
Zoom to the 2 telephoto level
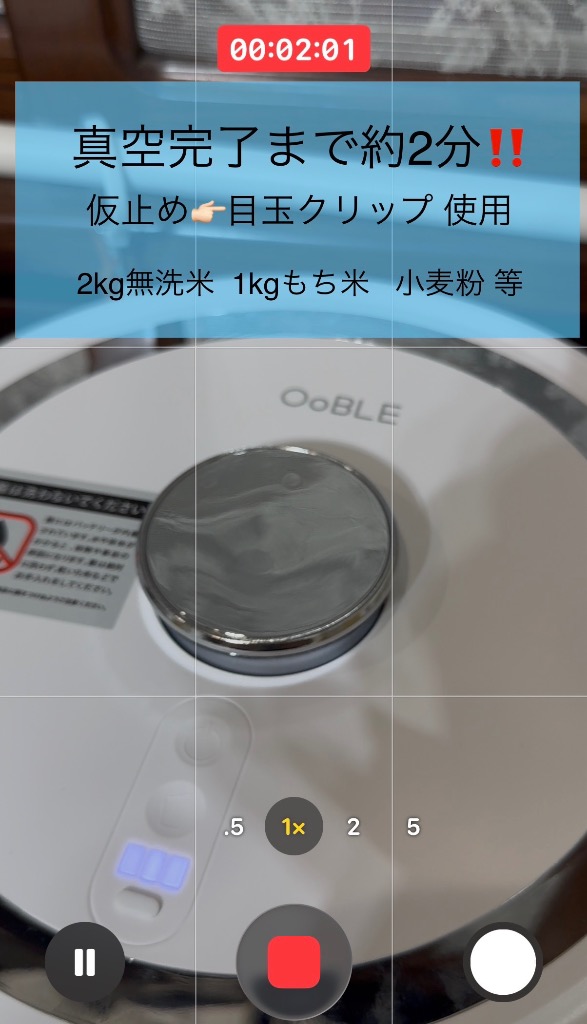(353, 827)
